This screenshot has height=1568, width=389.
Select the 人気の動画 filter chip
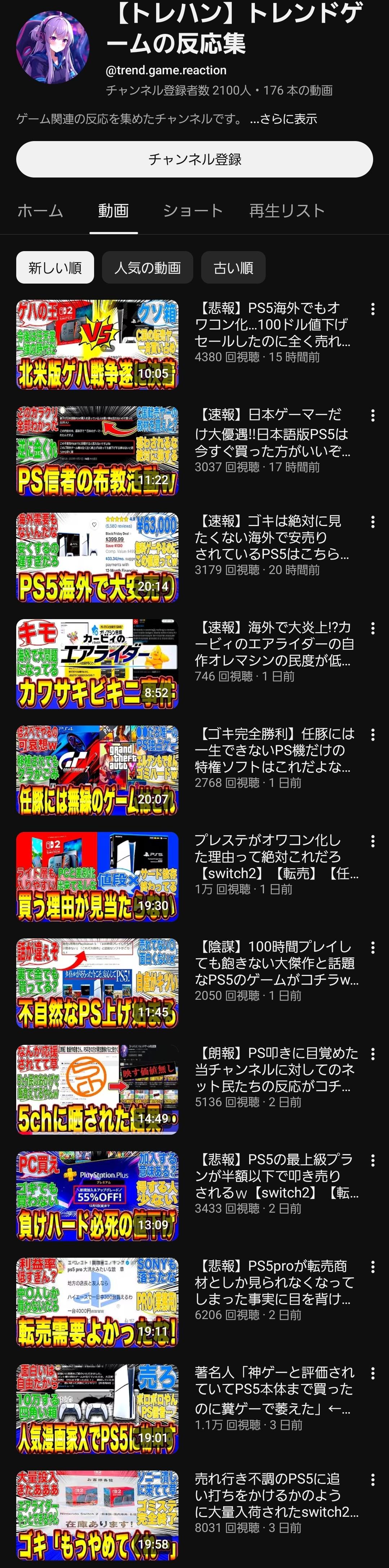coord(147,268)
